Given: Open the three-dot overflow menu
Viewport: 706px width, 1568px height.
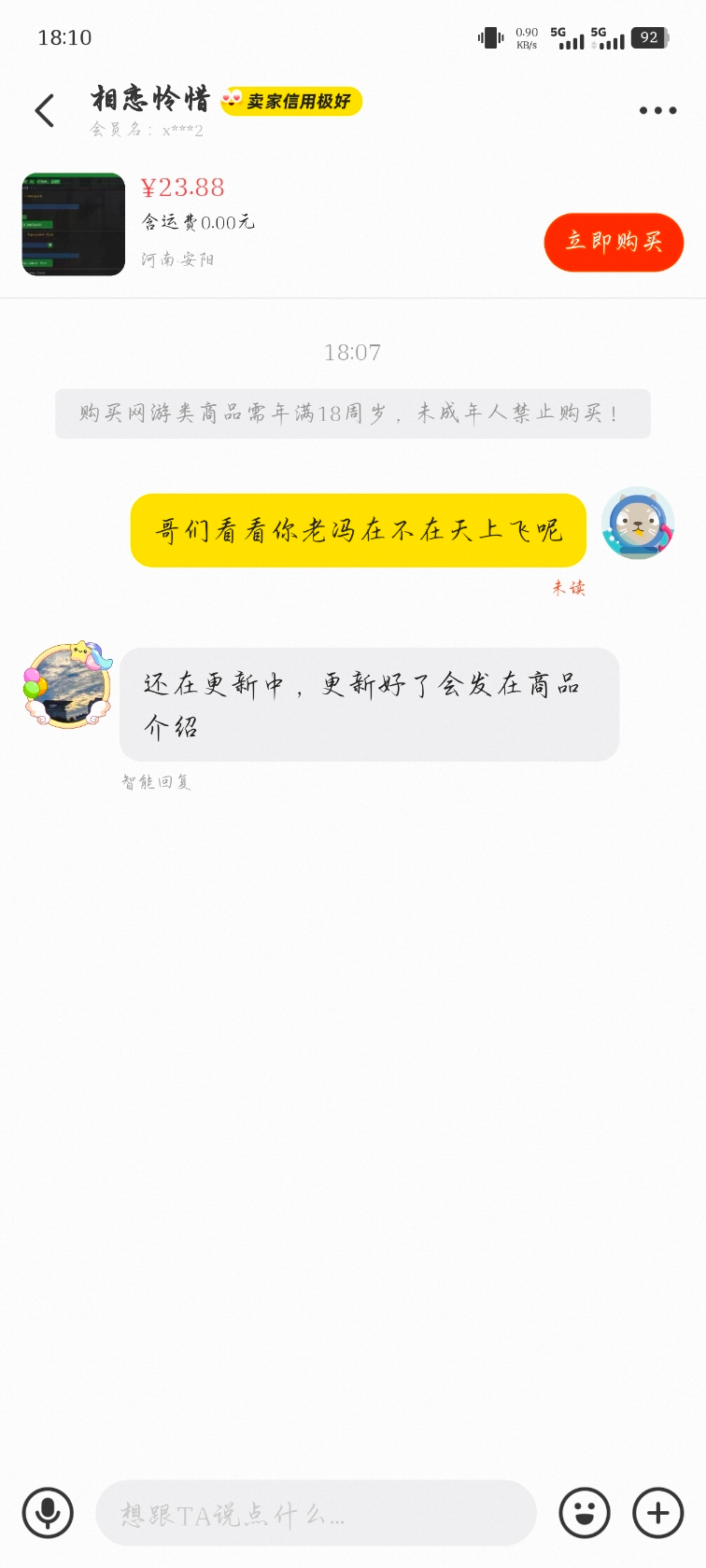Looking at the screenshot, I should tap(657, 111).
